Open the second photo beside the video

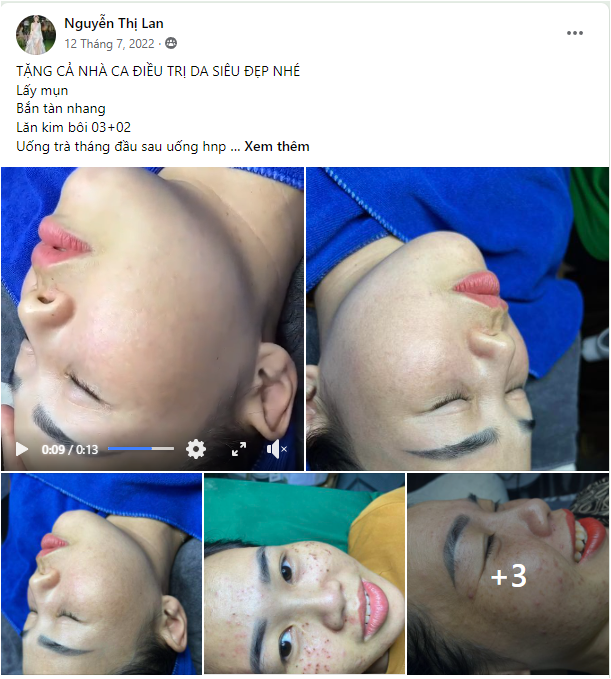click(x=457, y=318)
